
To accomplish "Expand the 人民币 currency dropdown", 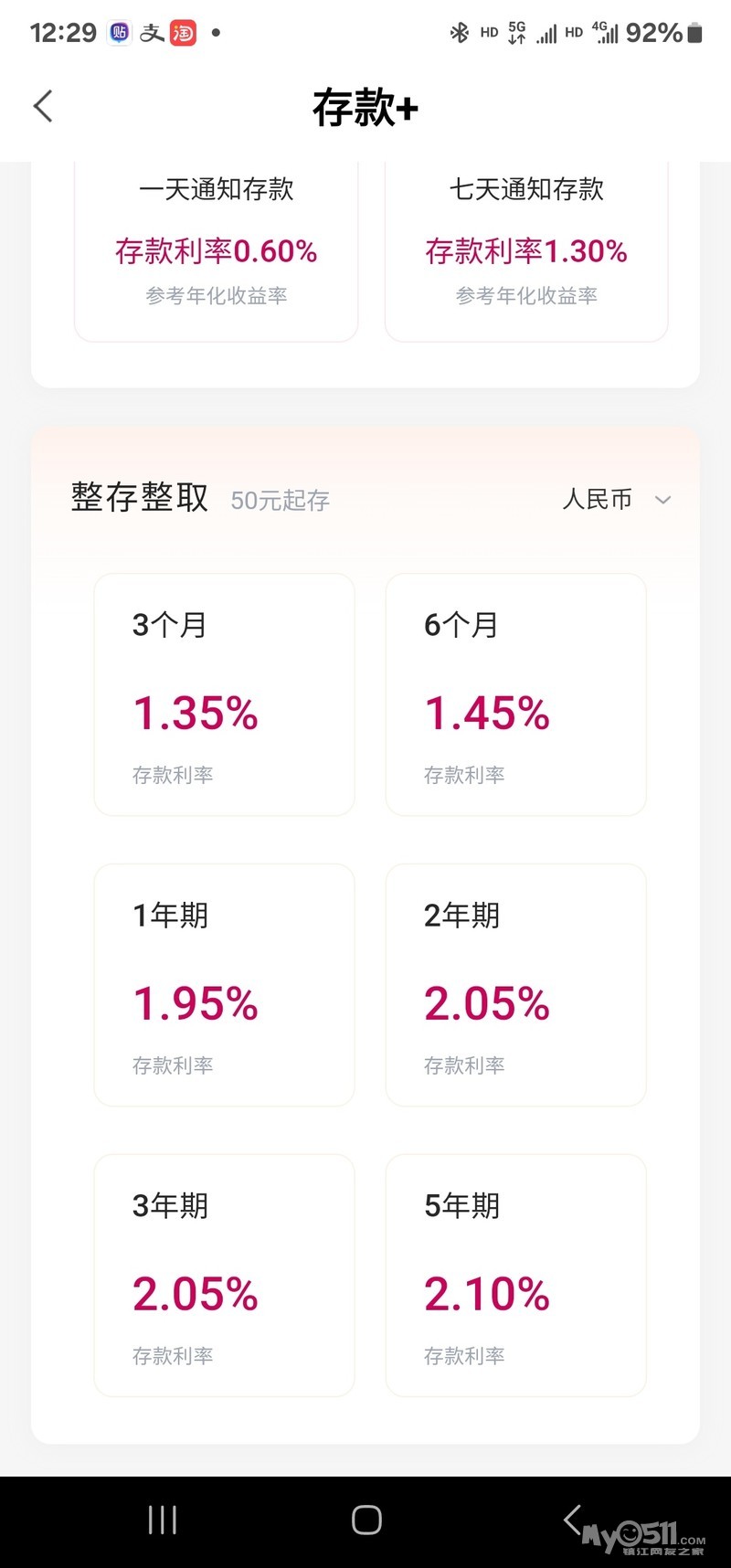I will [617, 500].
